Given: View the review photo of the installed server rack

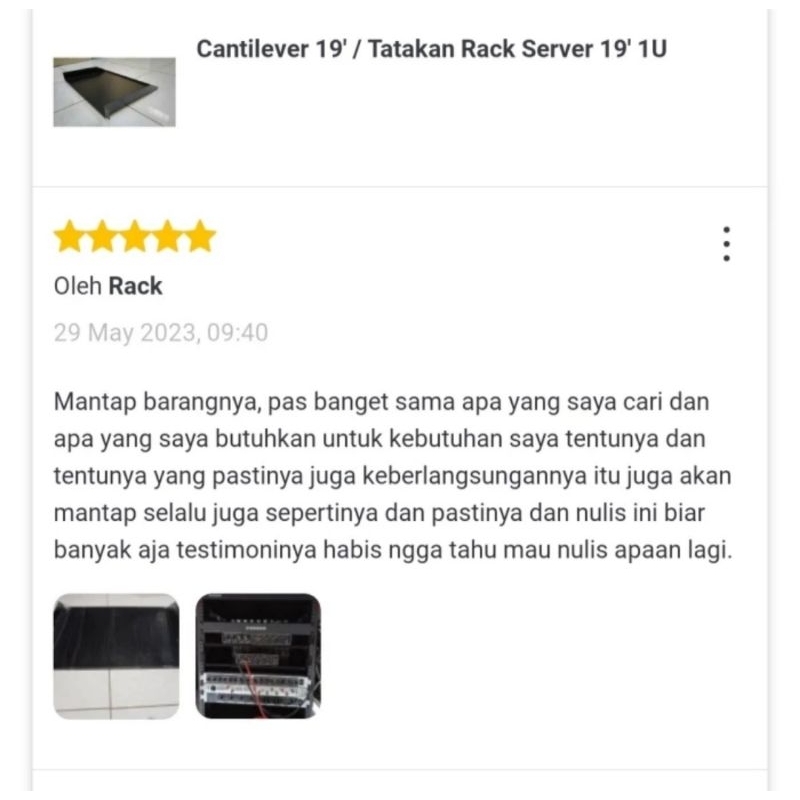Looking at the screenshot, I should 258,656.
